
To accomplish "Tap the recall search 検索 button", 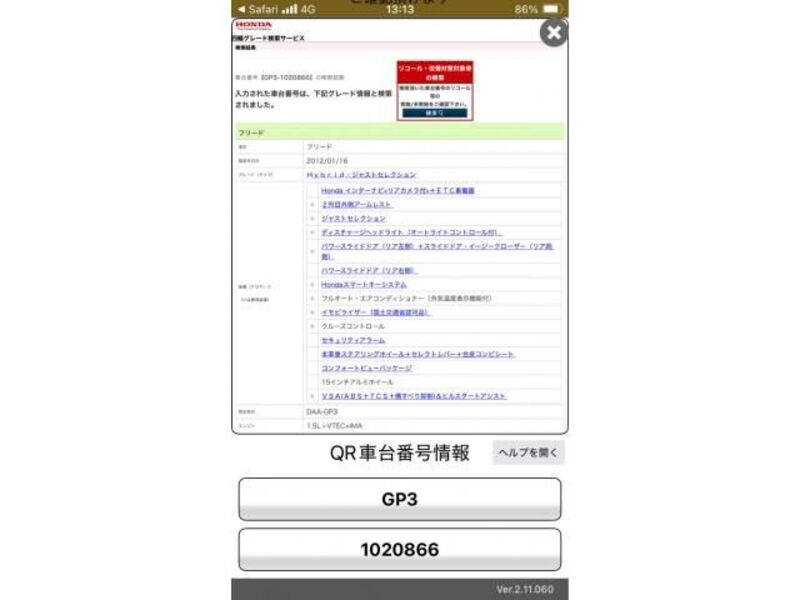I will (x=434, y=113).
